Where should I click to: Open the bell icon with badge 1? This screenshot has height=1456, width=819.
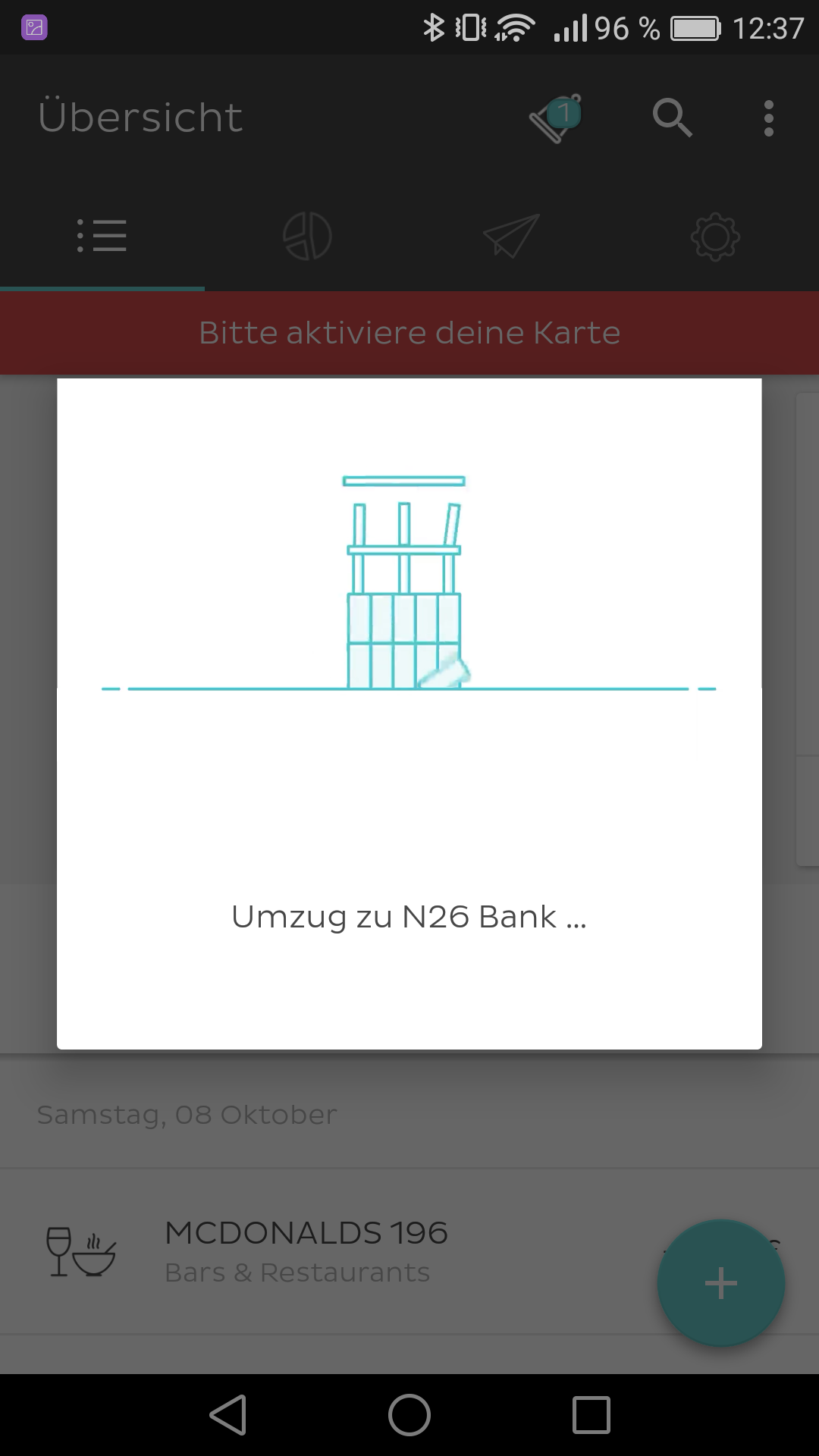tap(556, 118)
